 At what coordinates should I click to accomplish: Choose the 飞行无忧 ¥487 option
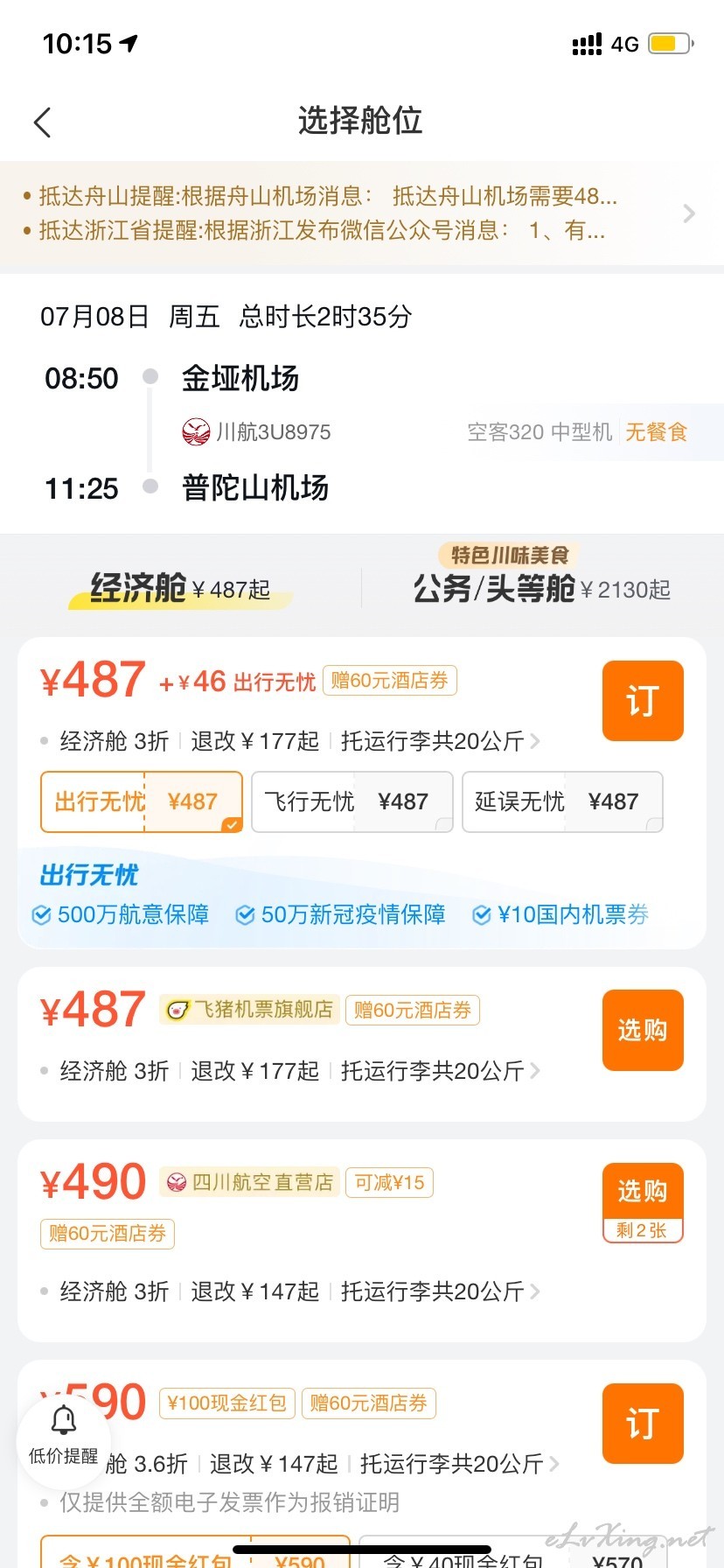[352, 801]
